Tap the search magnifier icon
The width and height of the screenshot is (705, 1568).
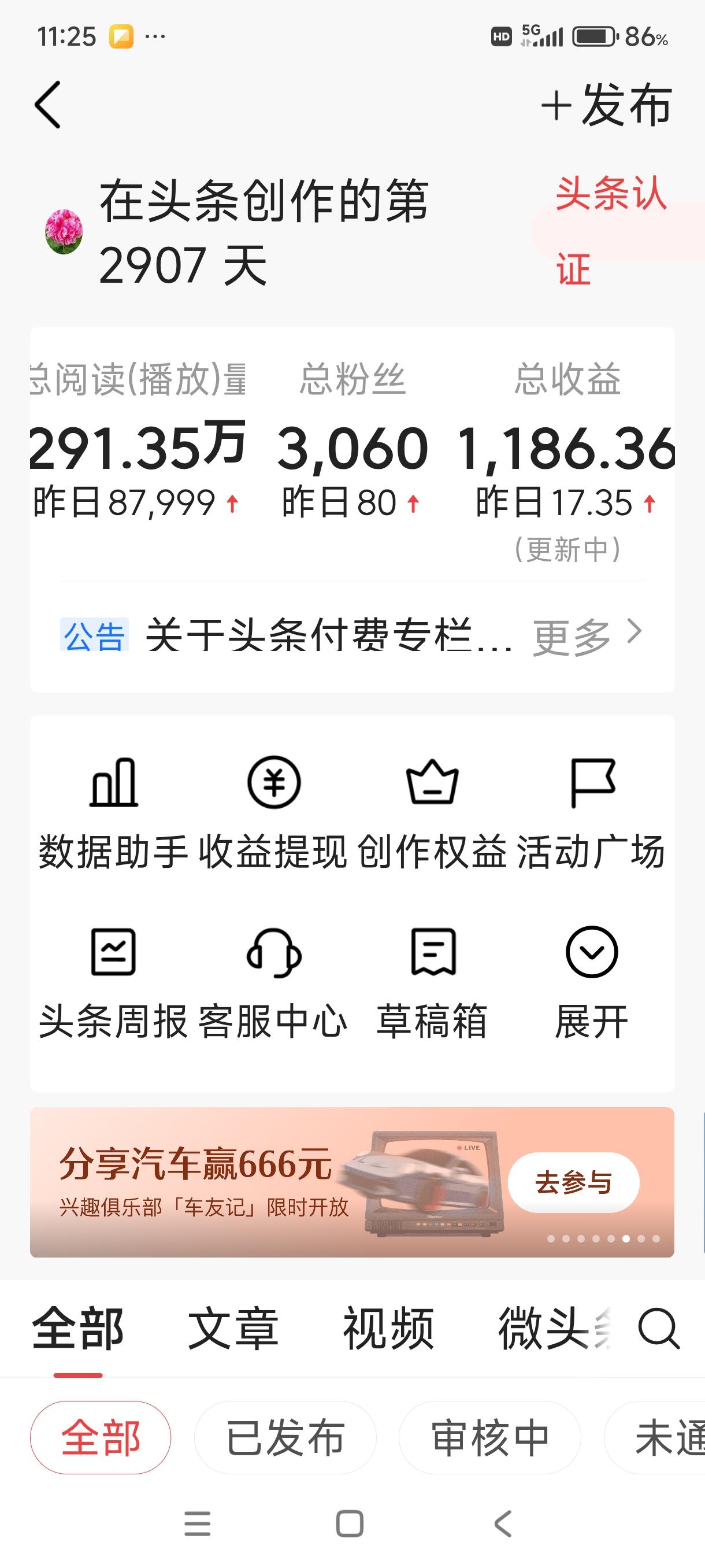pos(659,1327)
